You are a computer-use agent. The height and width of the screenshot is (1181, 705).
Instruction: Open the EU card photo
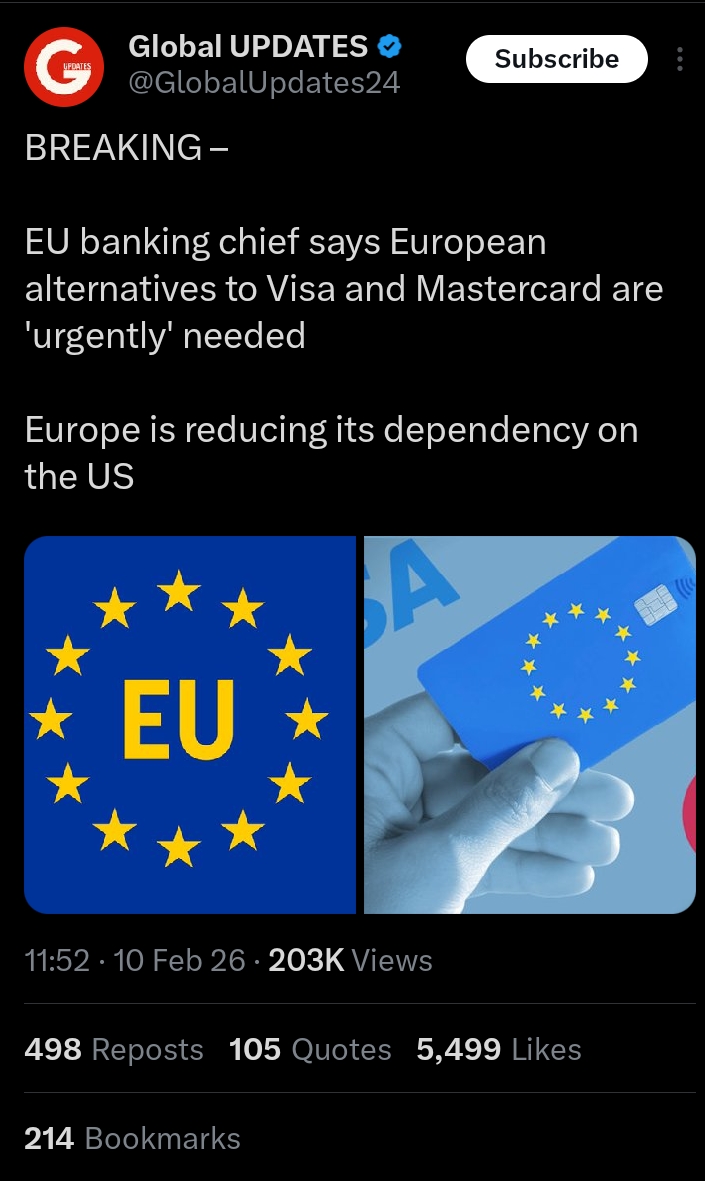pyautogui.click(x=529, y=725)
